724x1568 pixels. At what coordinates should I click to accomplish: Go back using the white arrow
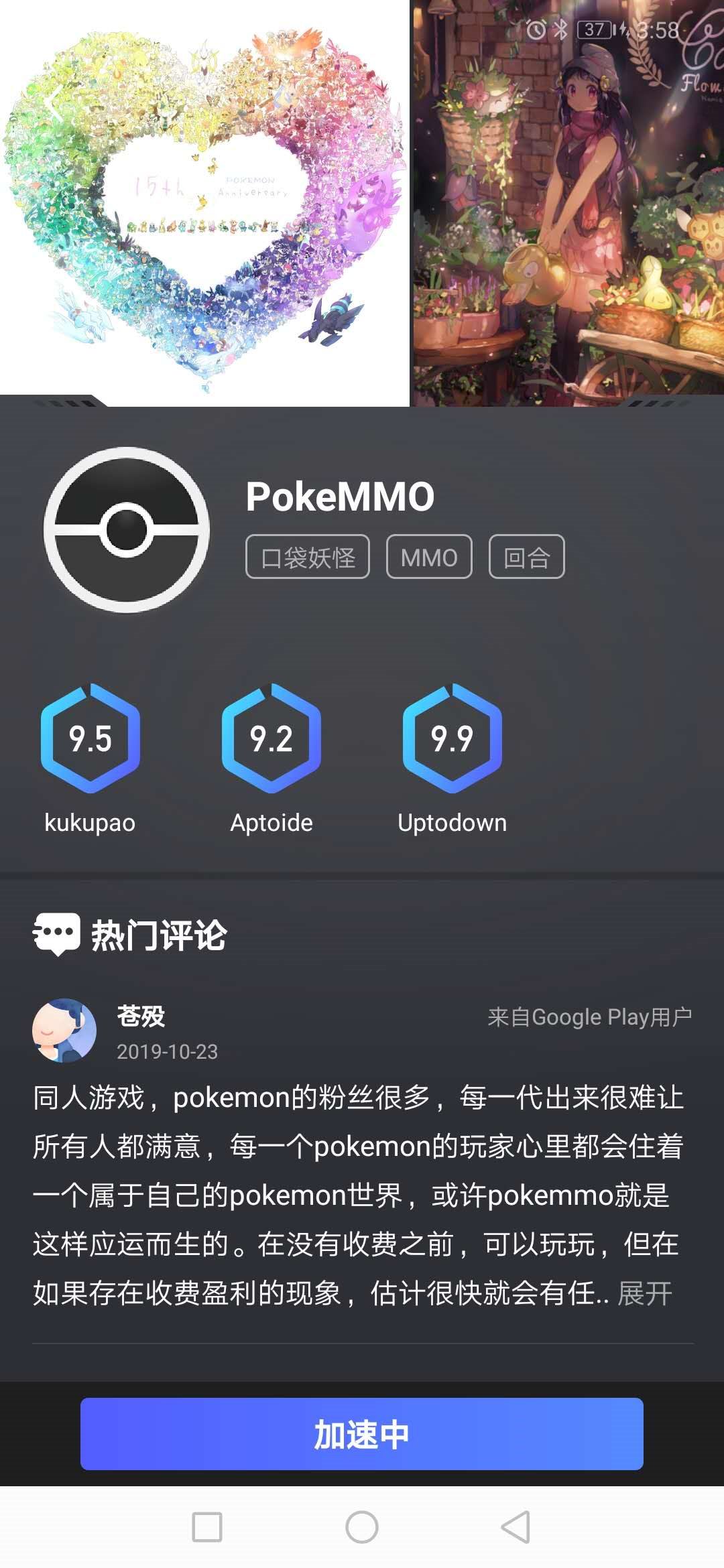point(55,104)
